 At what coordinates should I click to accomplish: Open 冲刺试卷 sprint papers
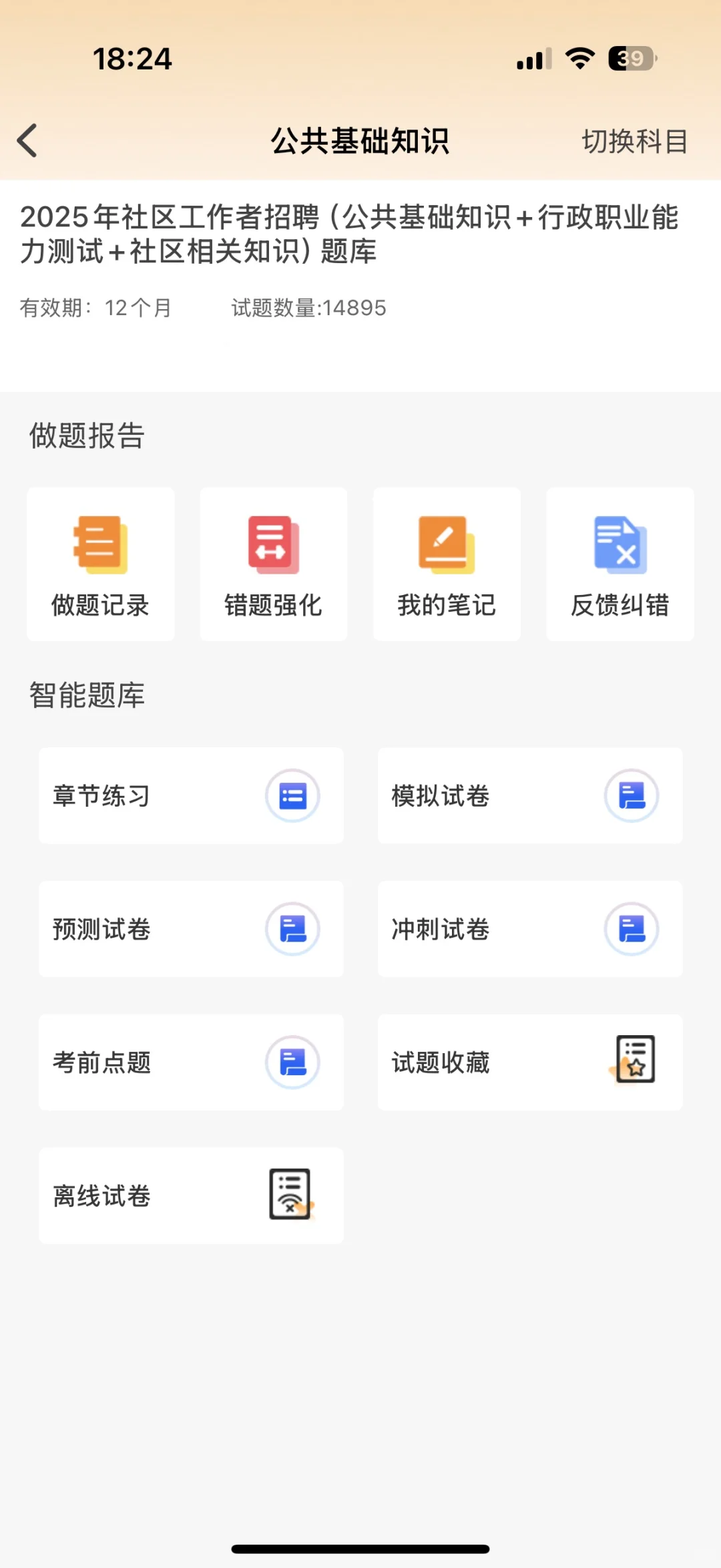coord(530,929)
